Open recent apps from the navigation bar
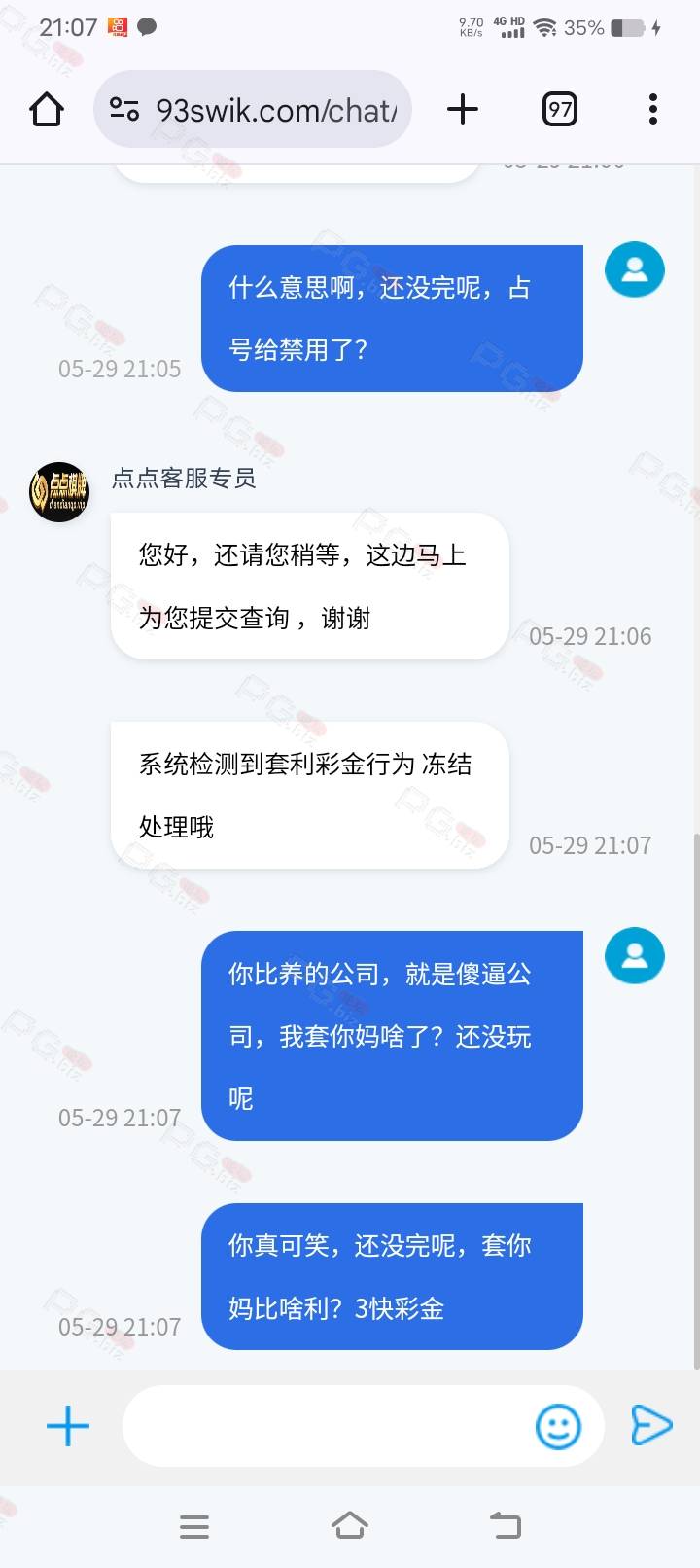Screen dimensions: 700x1568 (194, 1526)
